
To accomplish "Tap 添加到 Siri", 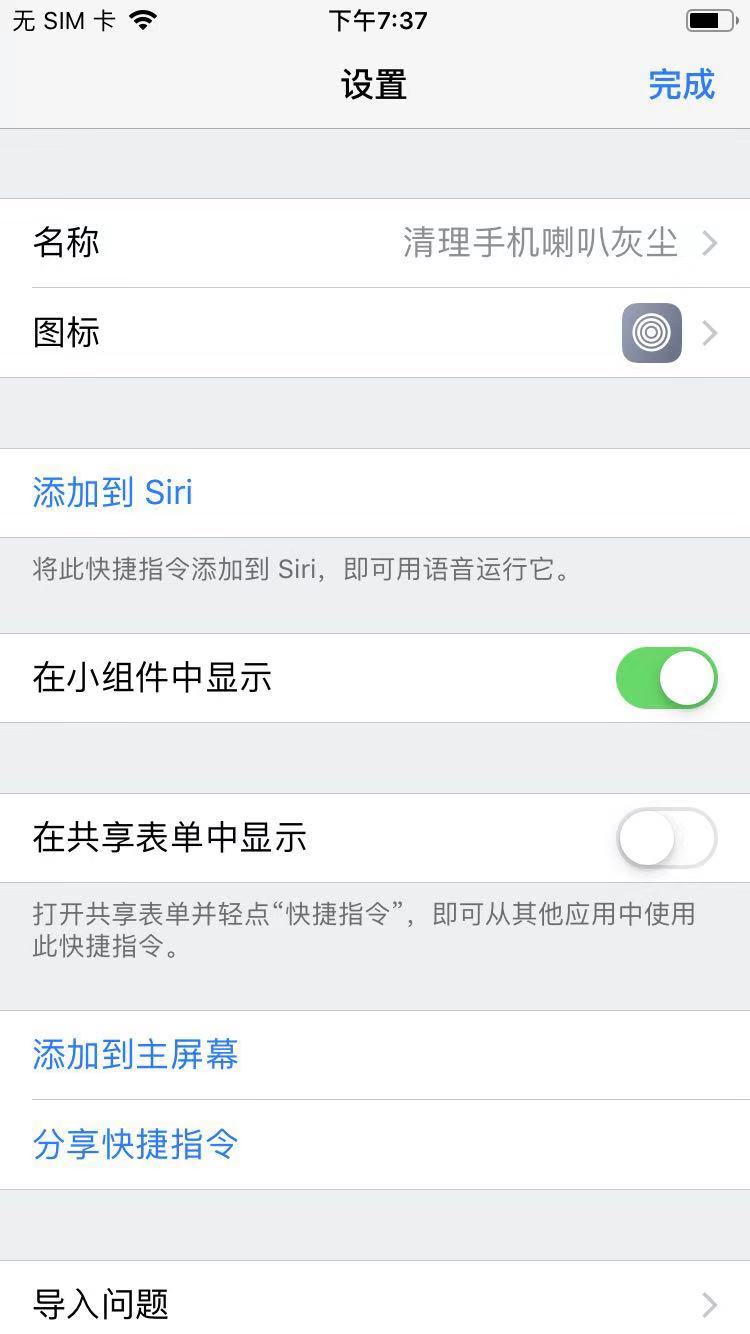I will point(112,491).
